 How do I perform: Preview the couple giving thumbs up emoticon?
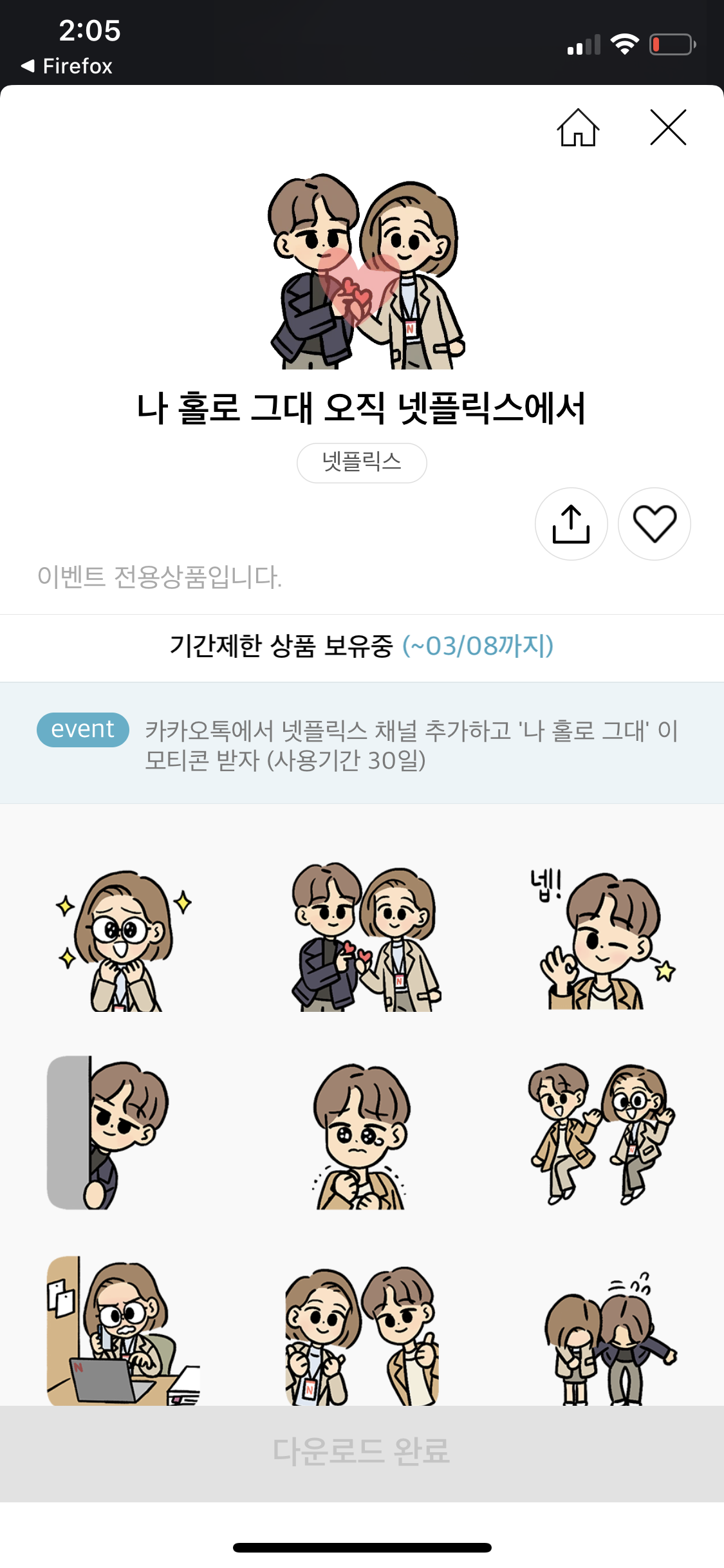click(362, 1330)
